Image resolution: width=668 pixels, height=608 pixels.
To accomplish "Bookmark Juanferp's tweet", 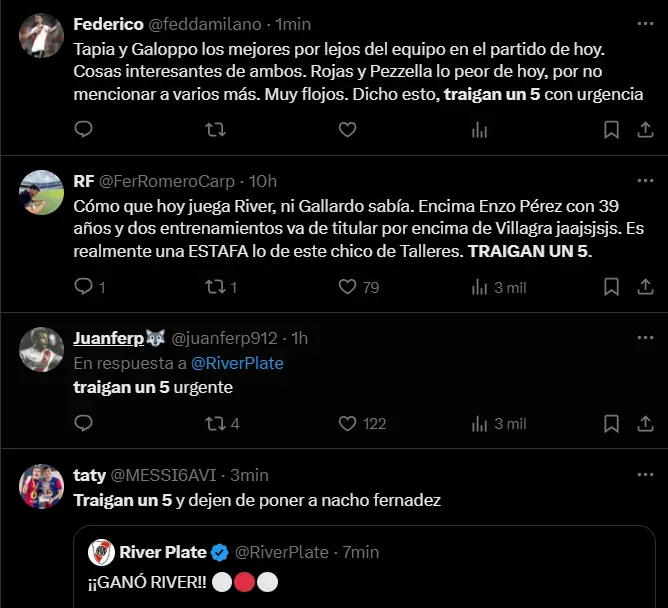I will pyautogui.click(x=611, y=423).
